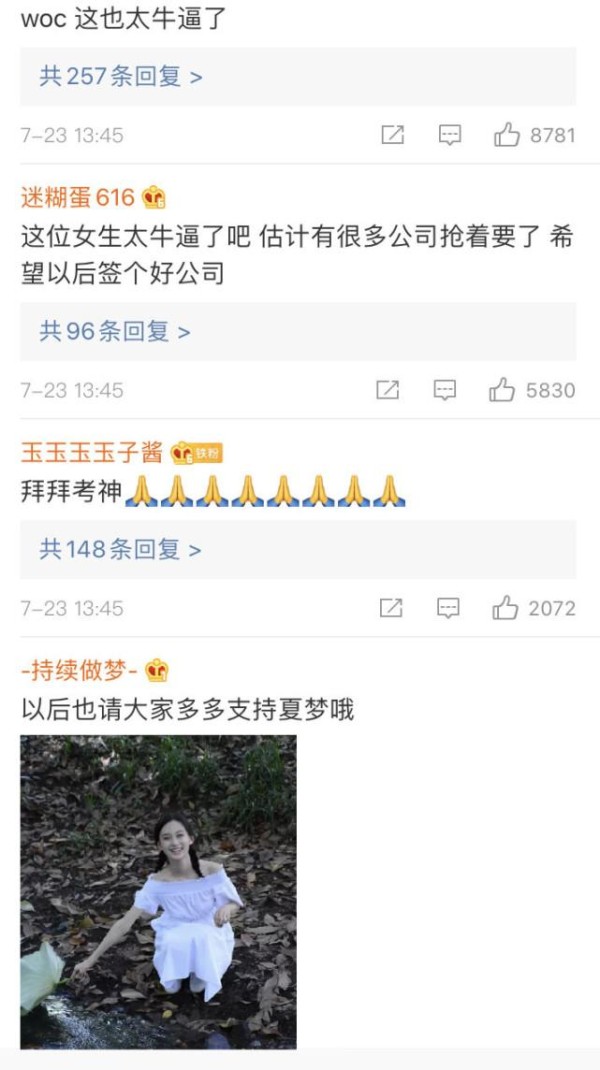
Task: Open -持续做梦-'s profile
Action: [80, 671]
